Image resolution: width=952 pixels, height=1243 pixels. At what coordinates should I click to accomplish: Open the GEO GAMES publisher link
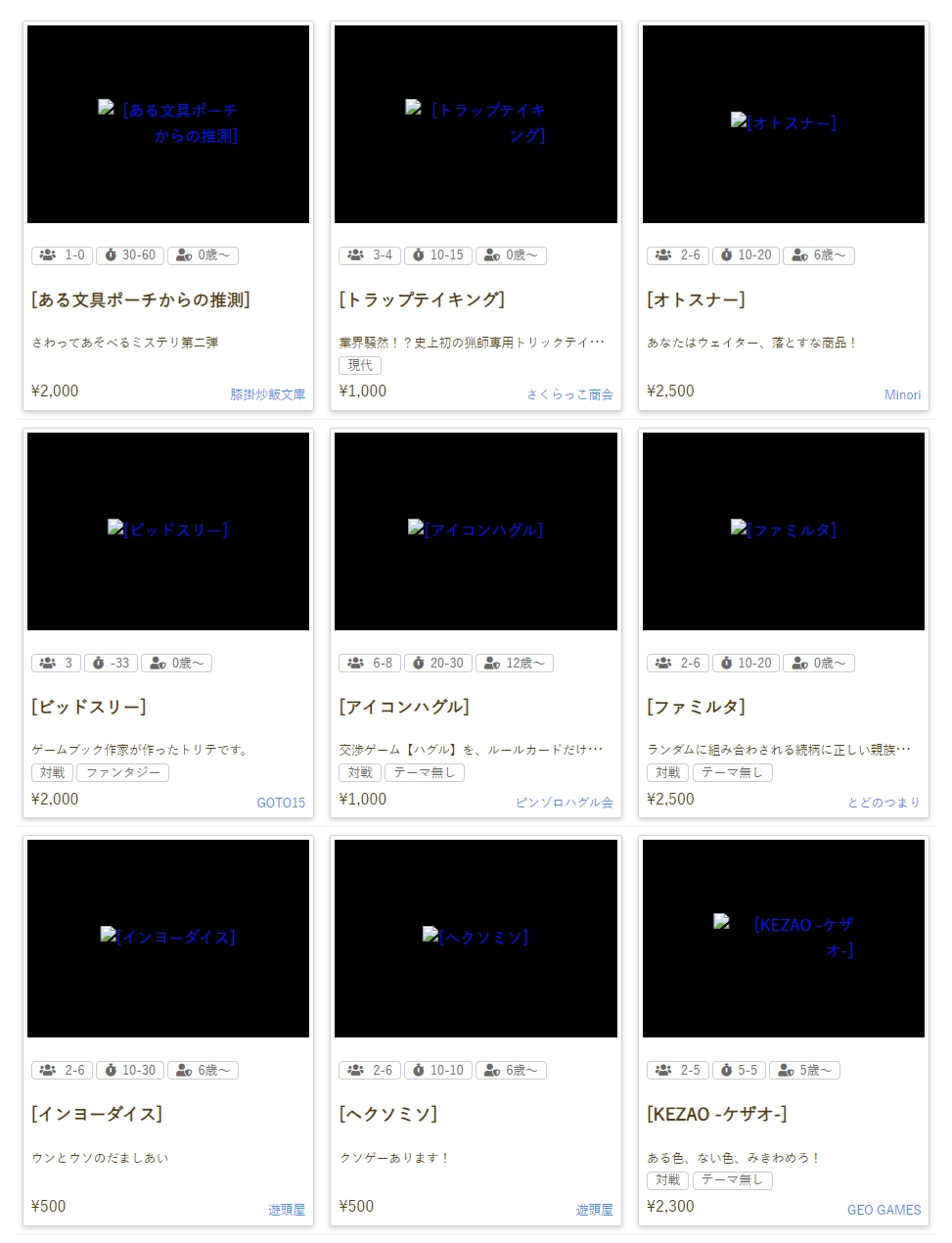pos(884,1210)
